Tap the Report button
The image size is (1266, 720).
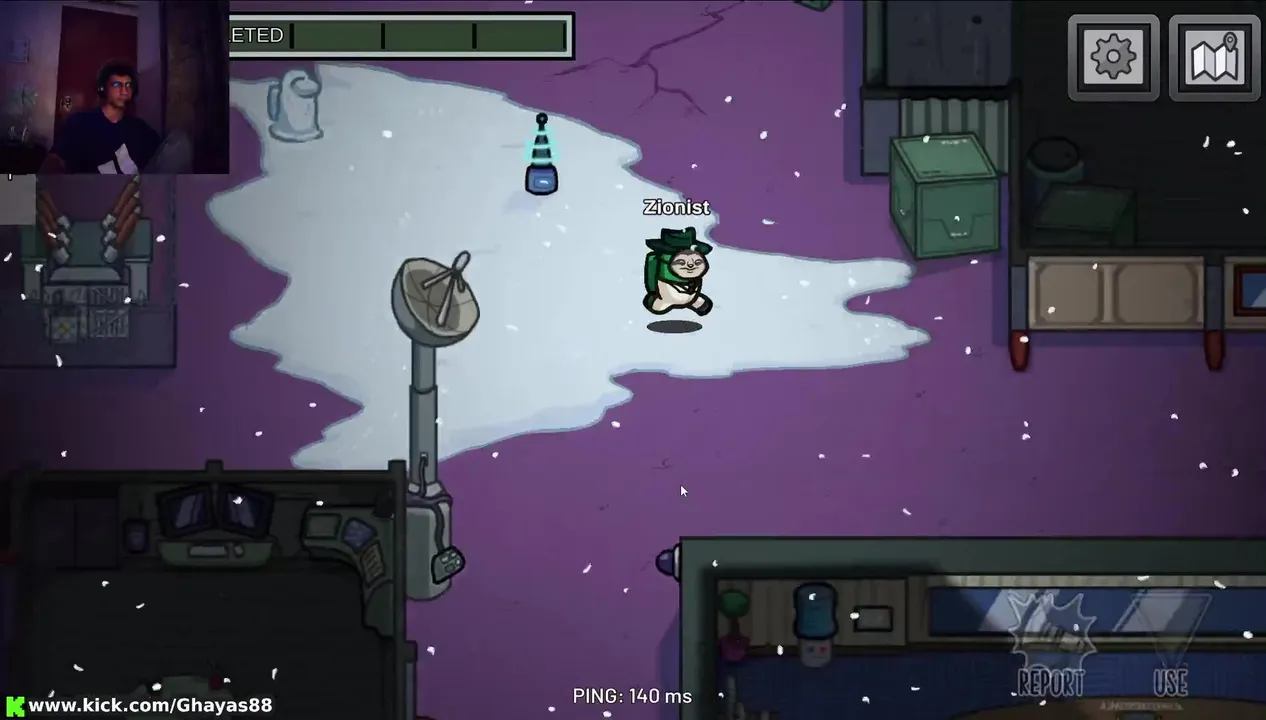tap(1050, 645)
